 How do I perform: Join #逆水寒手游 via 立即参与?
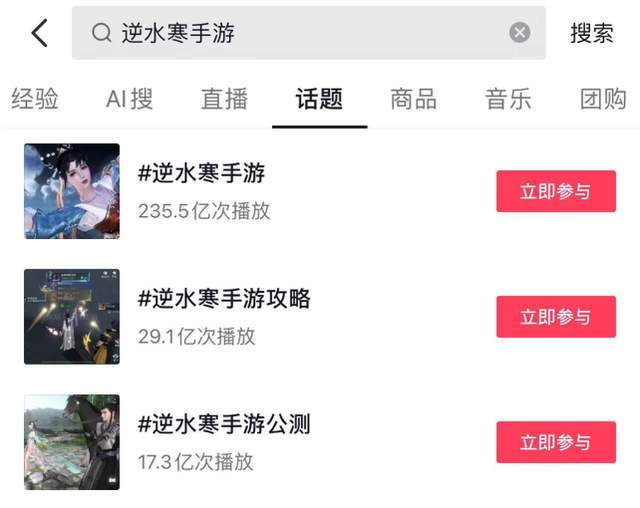coord(555,191)
